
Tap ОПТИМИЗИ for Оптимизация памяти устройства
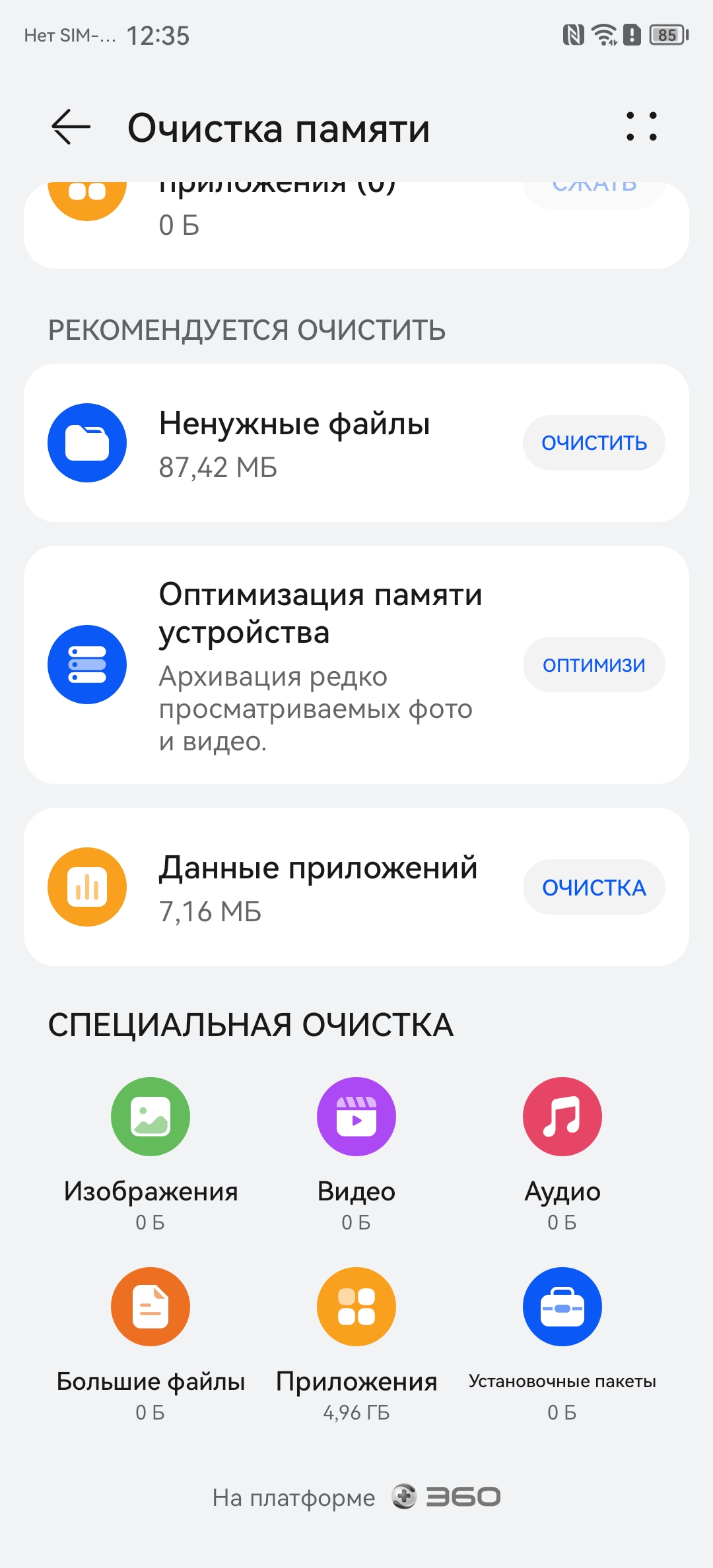pos(594,665)
